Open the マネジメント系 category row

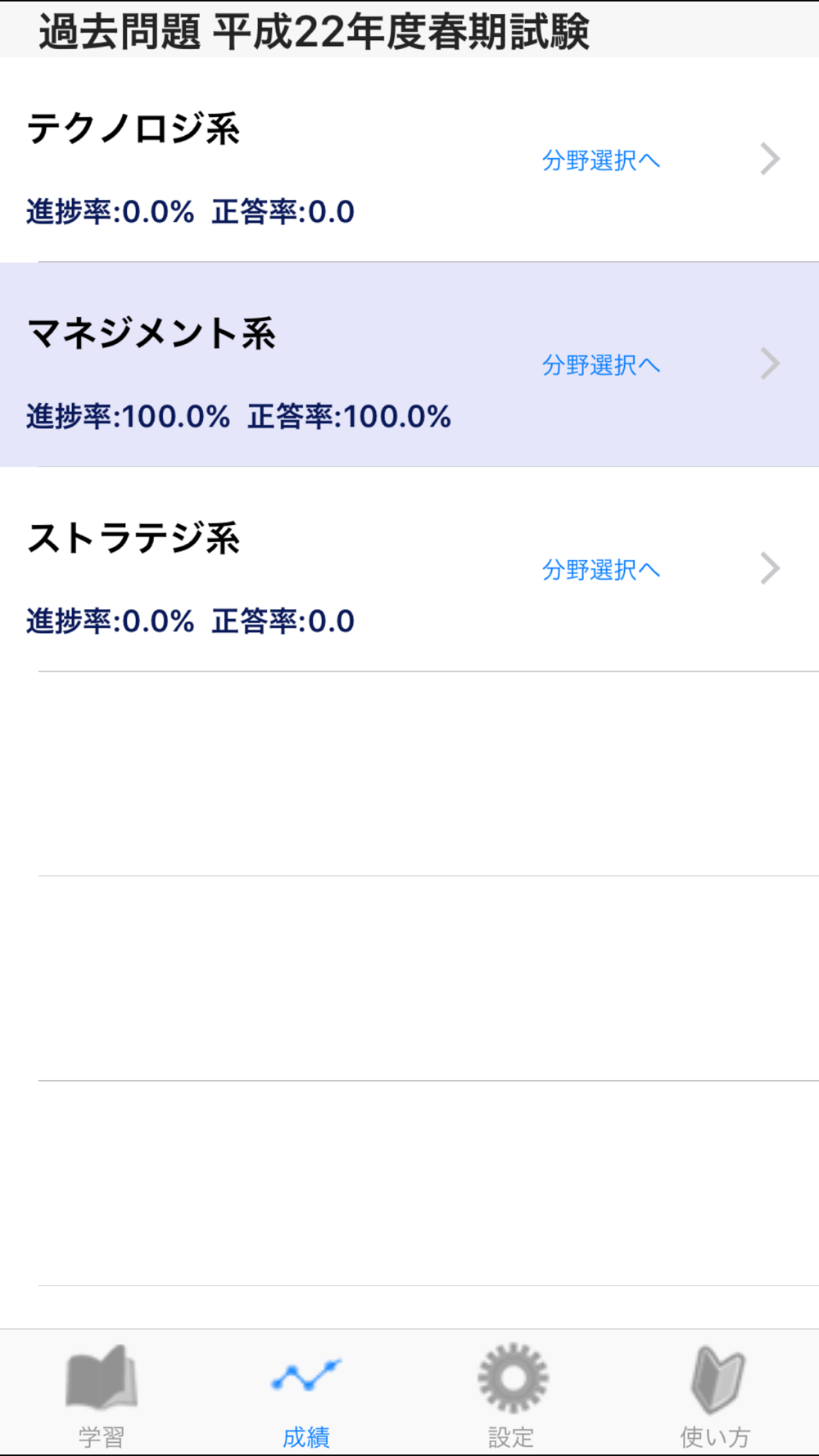pos(409,364)
